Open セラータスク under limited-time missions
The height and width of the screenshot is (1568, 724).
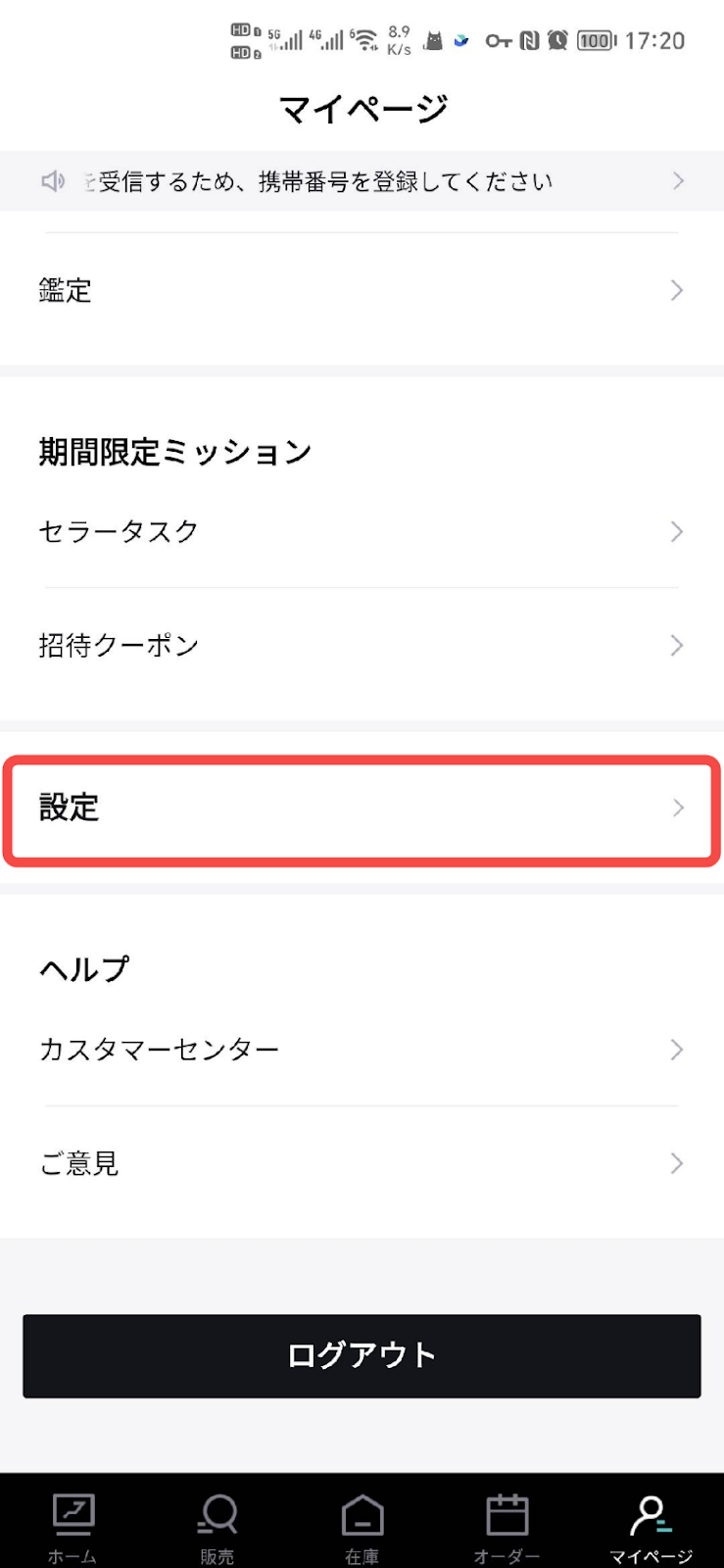[x=362, y=532]
